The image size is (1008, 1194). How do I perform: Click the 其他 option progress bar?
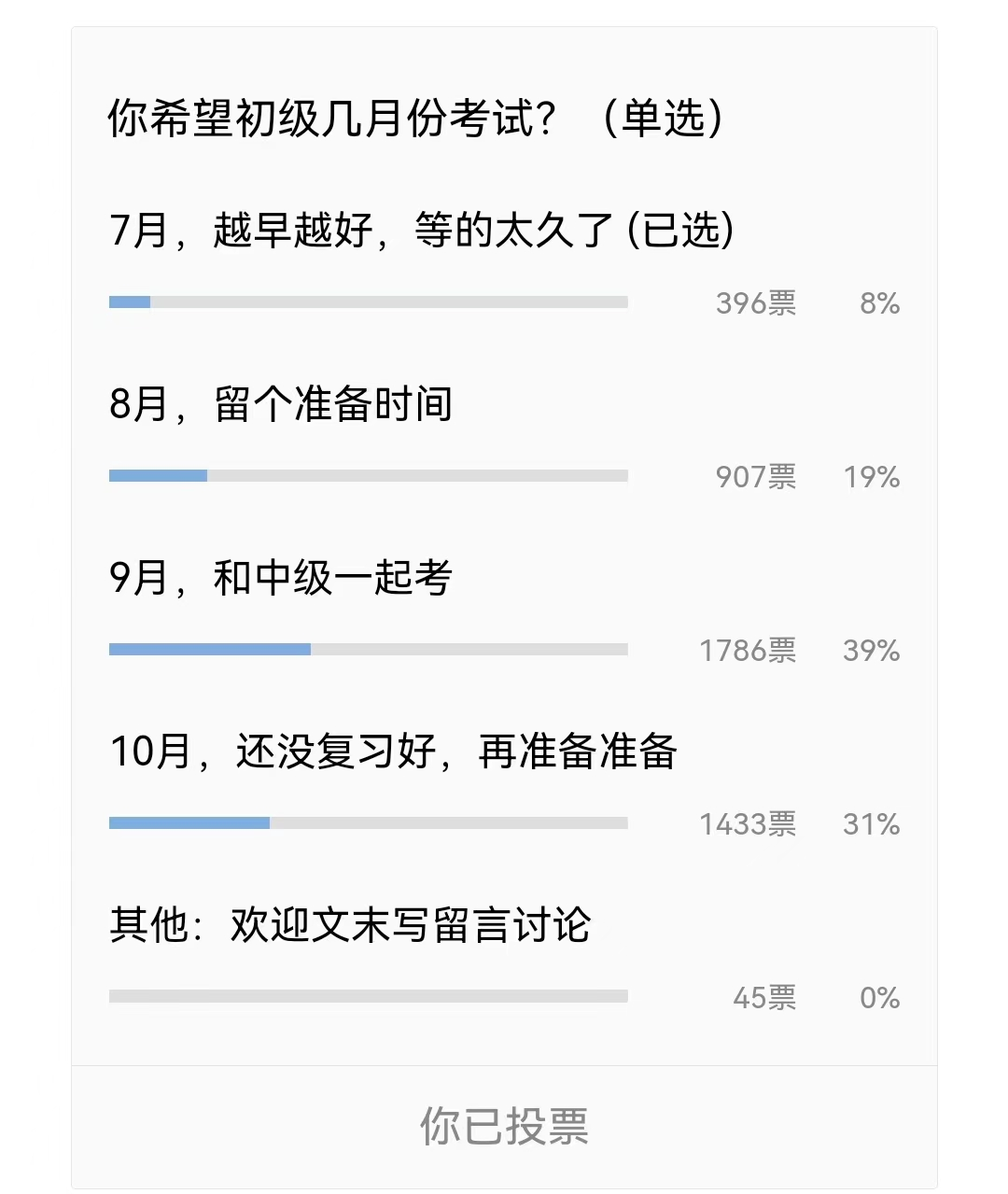point(369,994)
